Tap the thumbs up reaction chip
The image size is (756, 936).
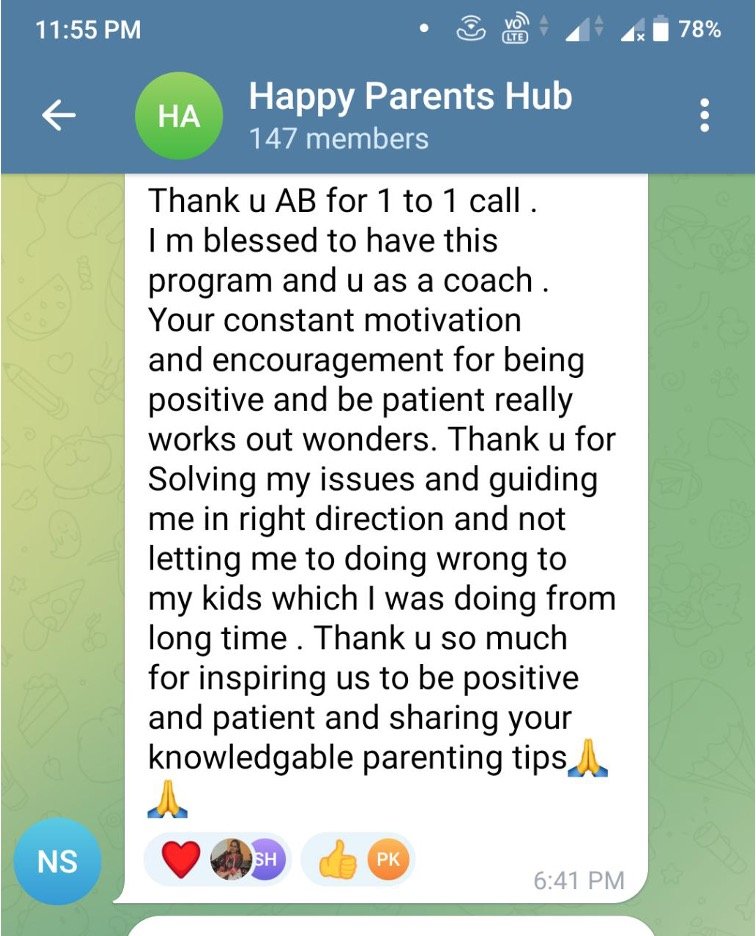(x=358, y=860)
